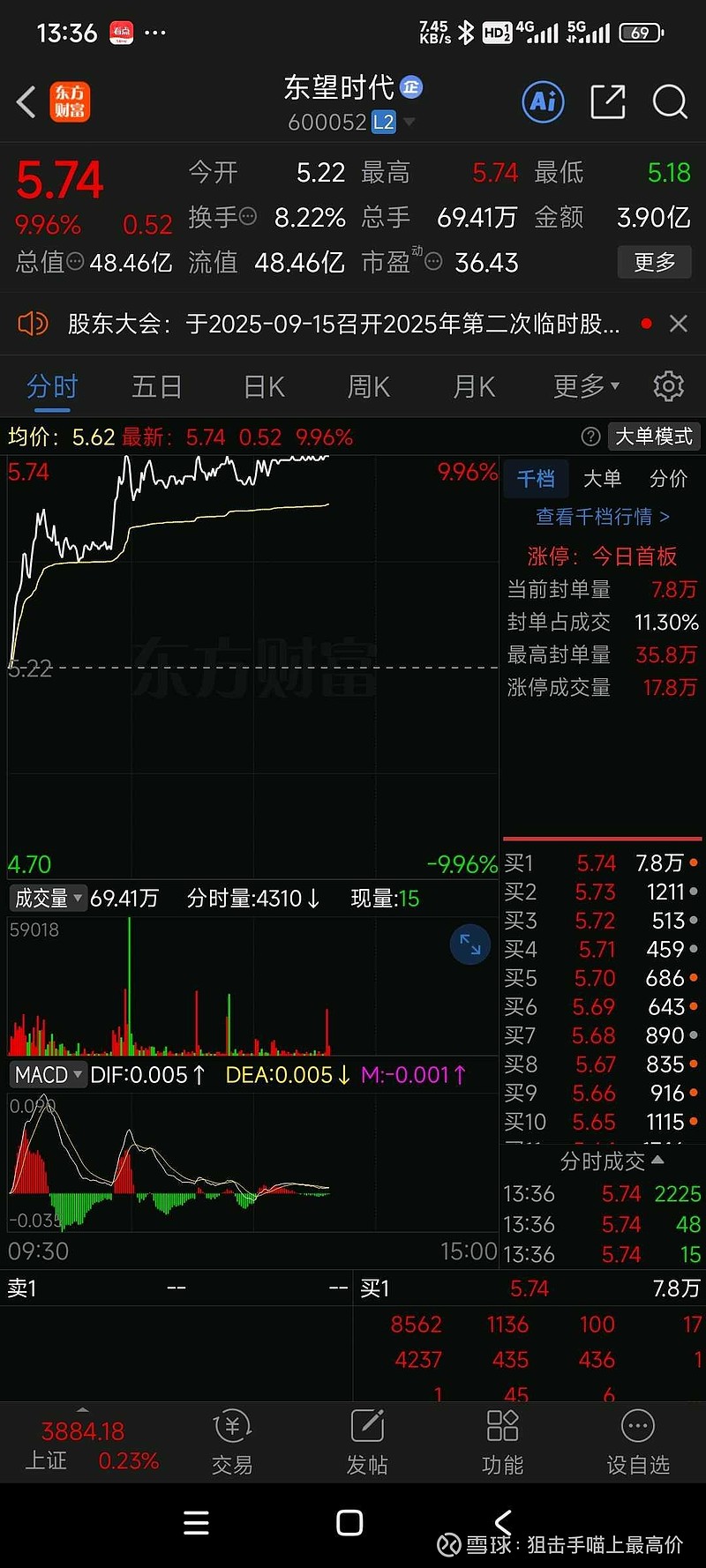Viewport: 706px width, 1568px height.
Task: Switch to the 五日 chart tab
Action: point(157,387)
